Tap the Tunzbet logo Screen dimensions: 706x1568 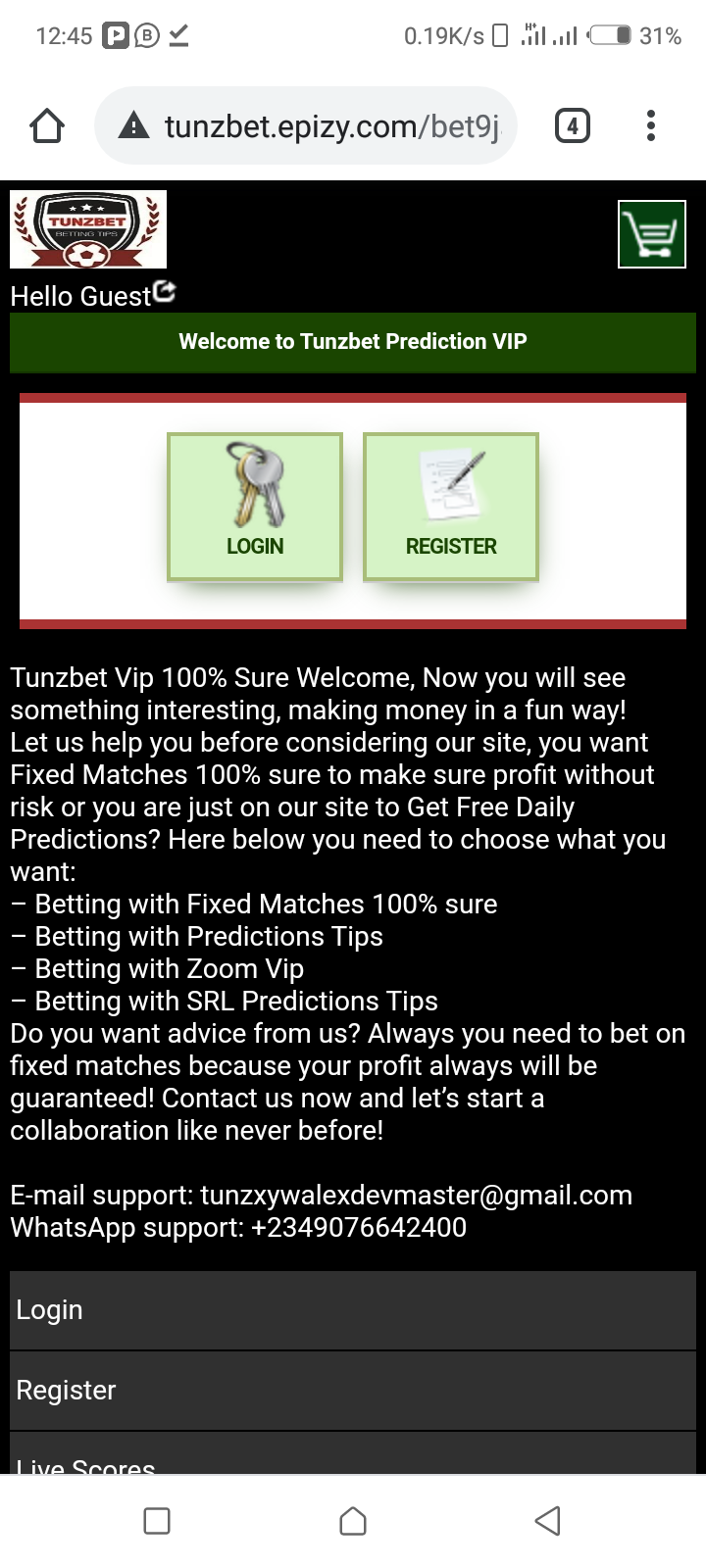point(88,229)
